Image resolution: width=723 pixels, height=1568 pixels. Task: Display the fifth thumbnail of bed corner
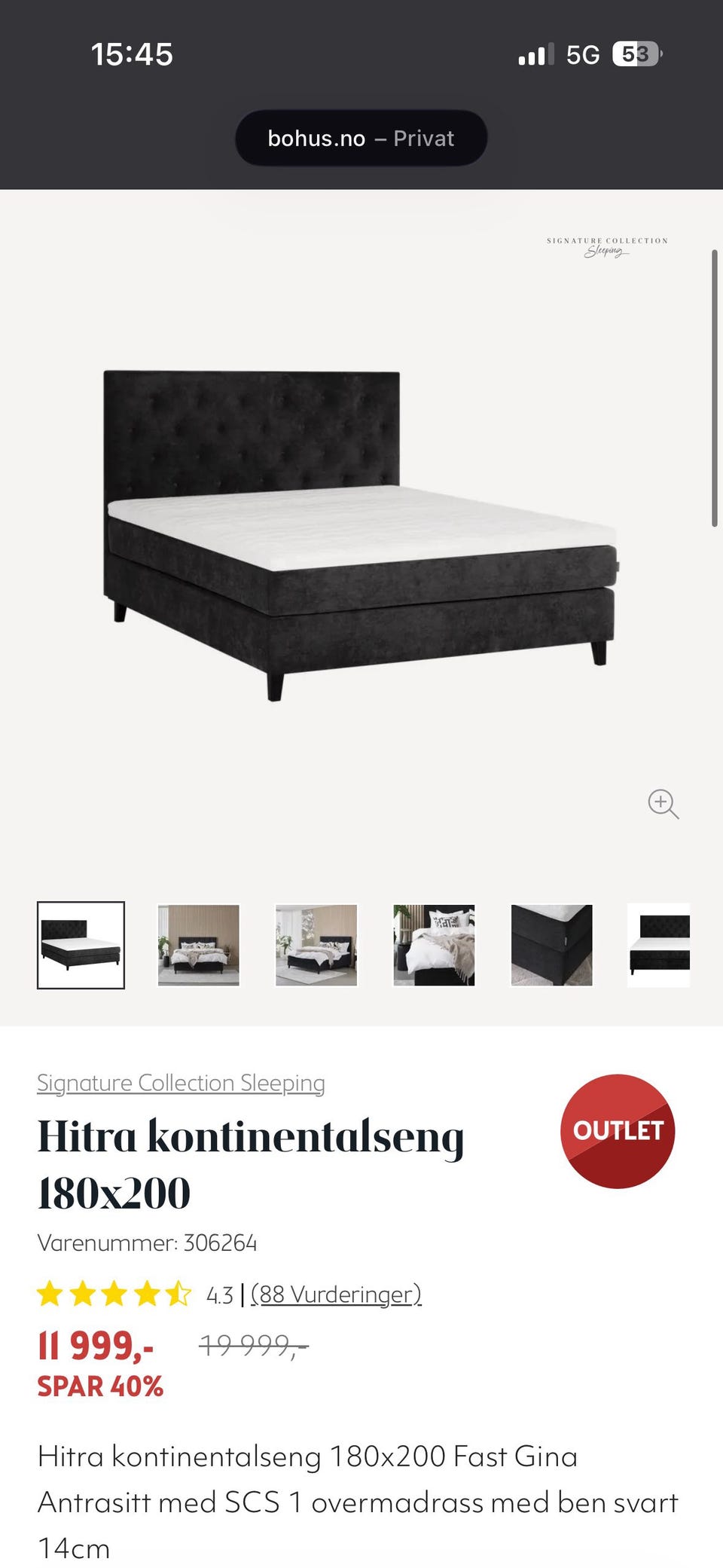(551, 945)
